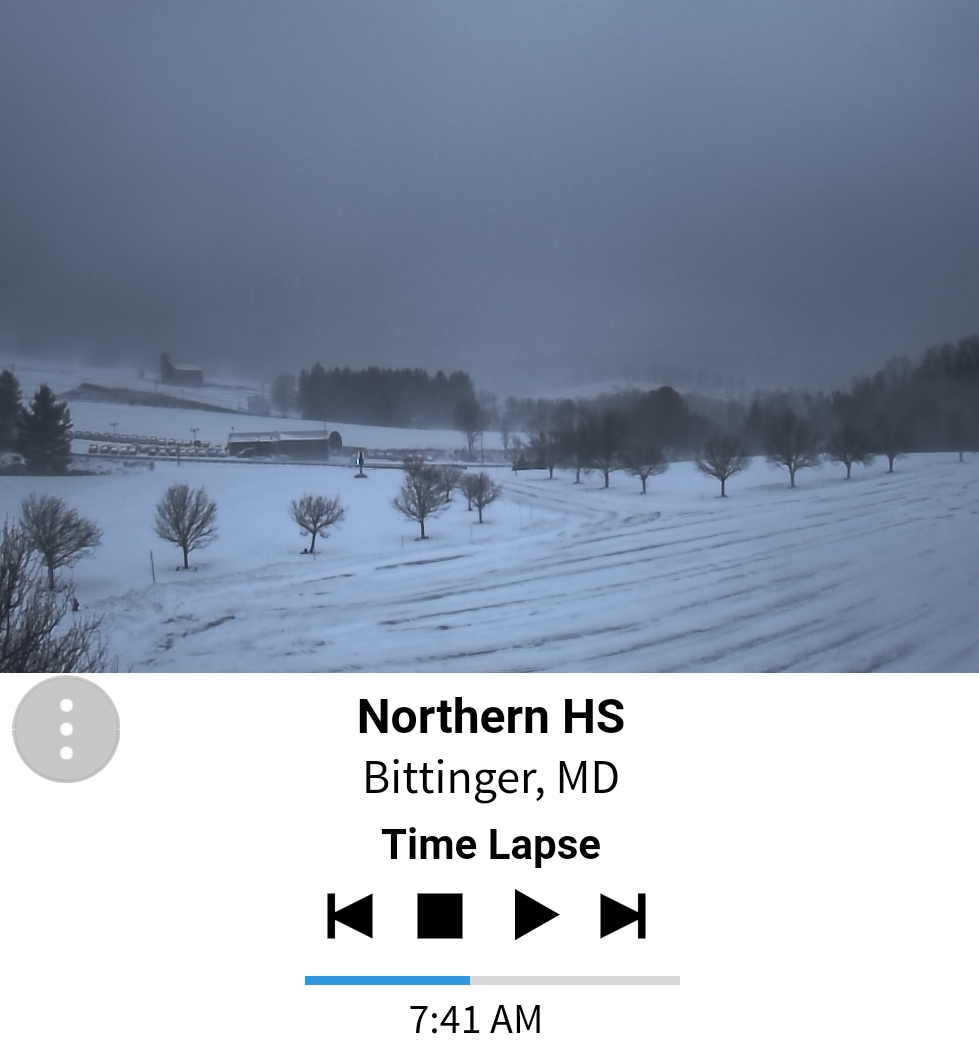The height and width of the screenshot is (1050, 979).
Task: Open the Northern HS camera image
Action: click(489, 336)
